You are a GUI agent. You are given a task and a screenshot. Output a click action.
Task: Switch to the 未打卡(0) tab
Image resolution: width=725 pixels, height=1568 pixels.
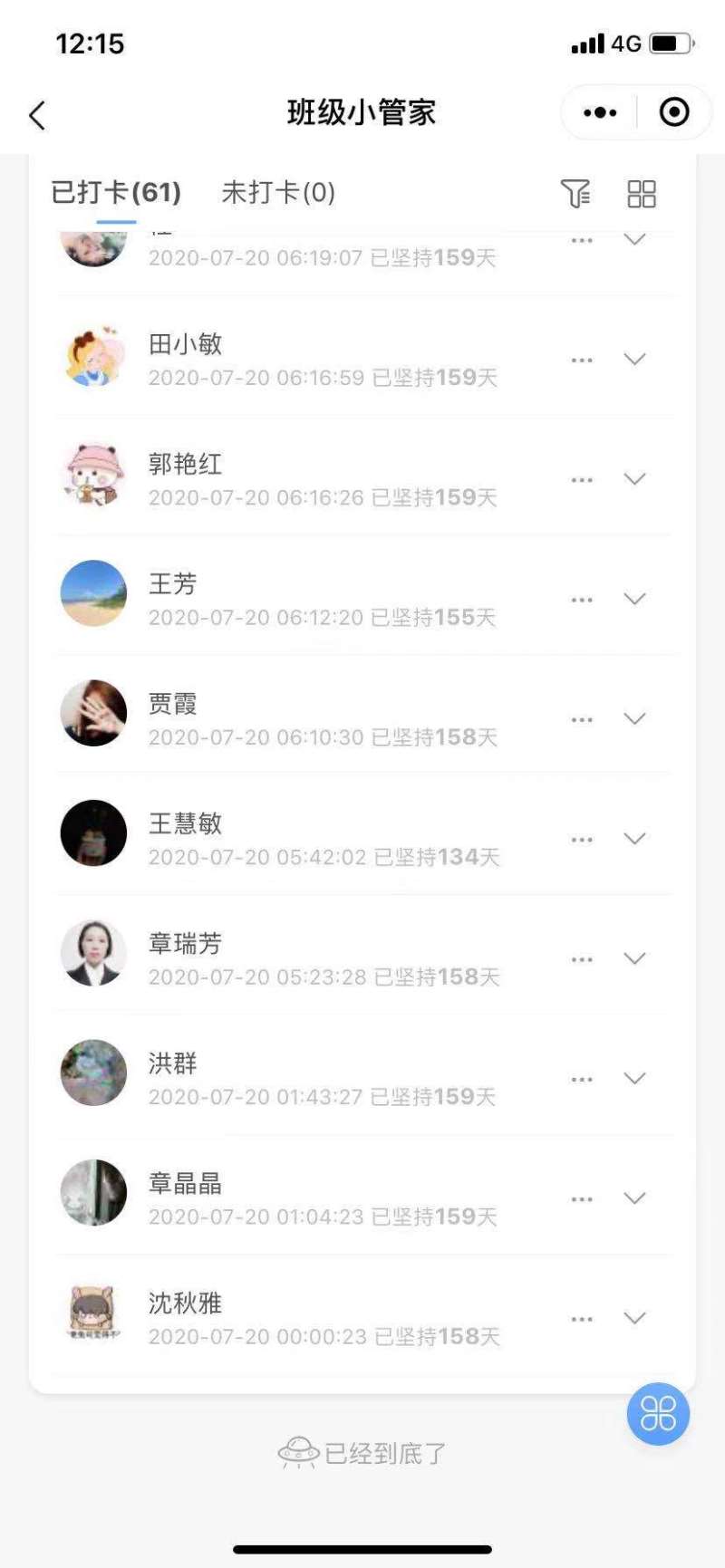point(278,192)
